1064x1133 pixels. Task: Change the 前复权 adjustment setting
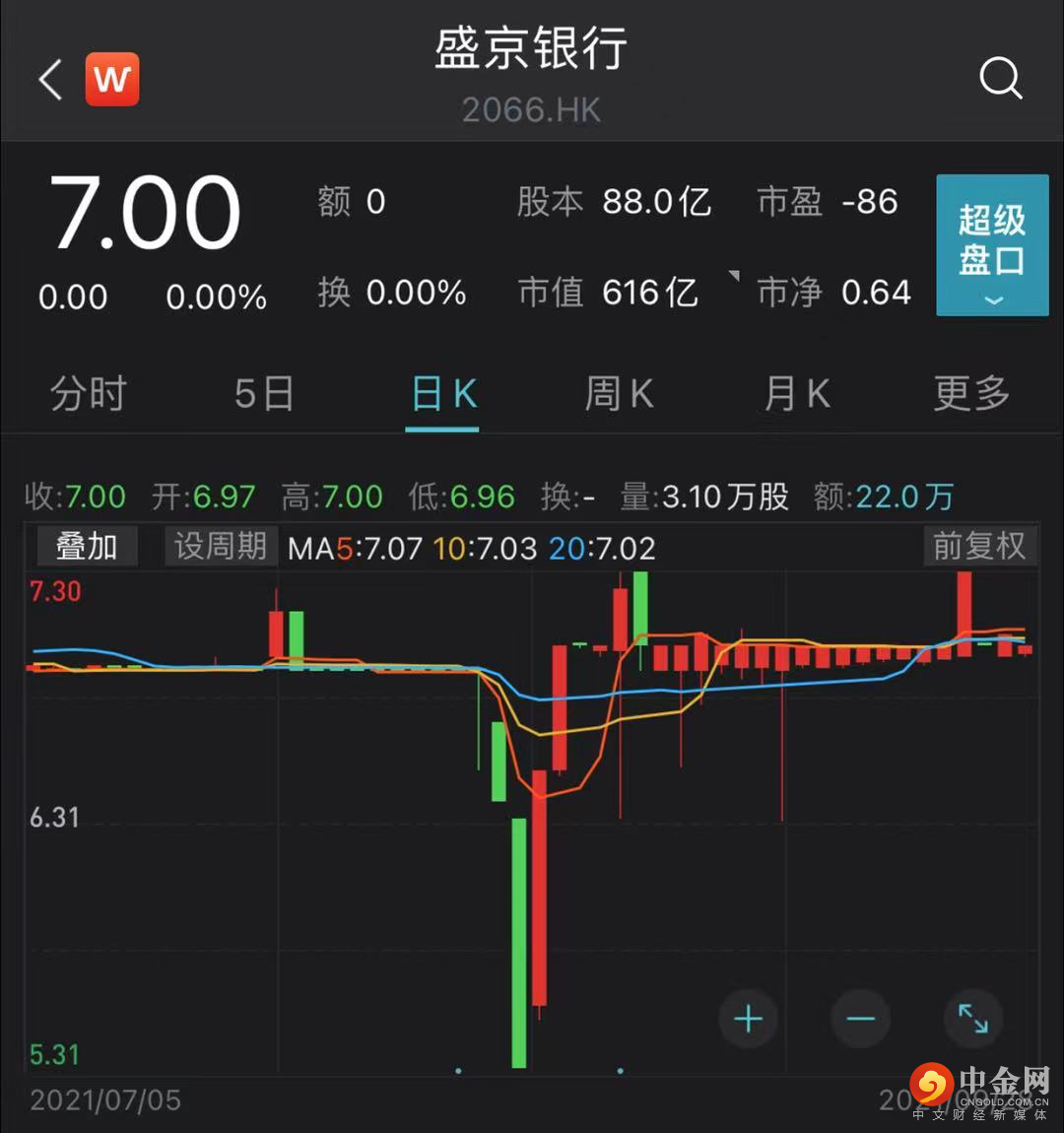coord(978,547)
